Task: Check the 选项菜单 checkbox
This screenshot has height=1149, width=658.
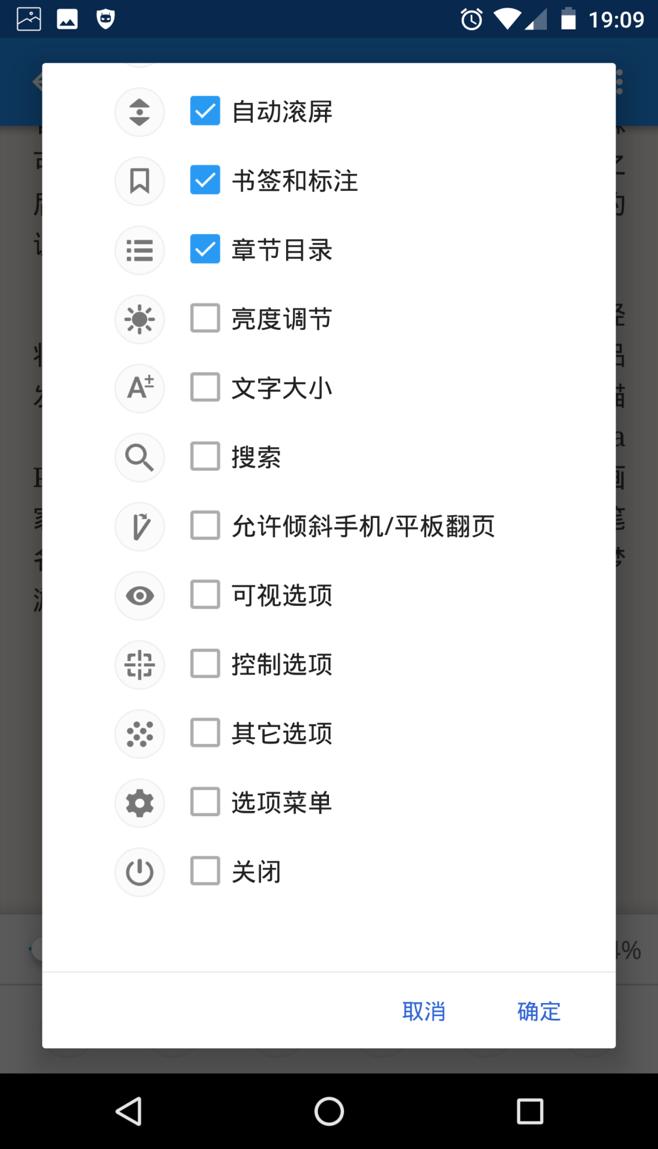Action: pyautogui.click(x=205, y=801)
